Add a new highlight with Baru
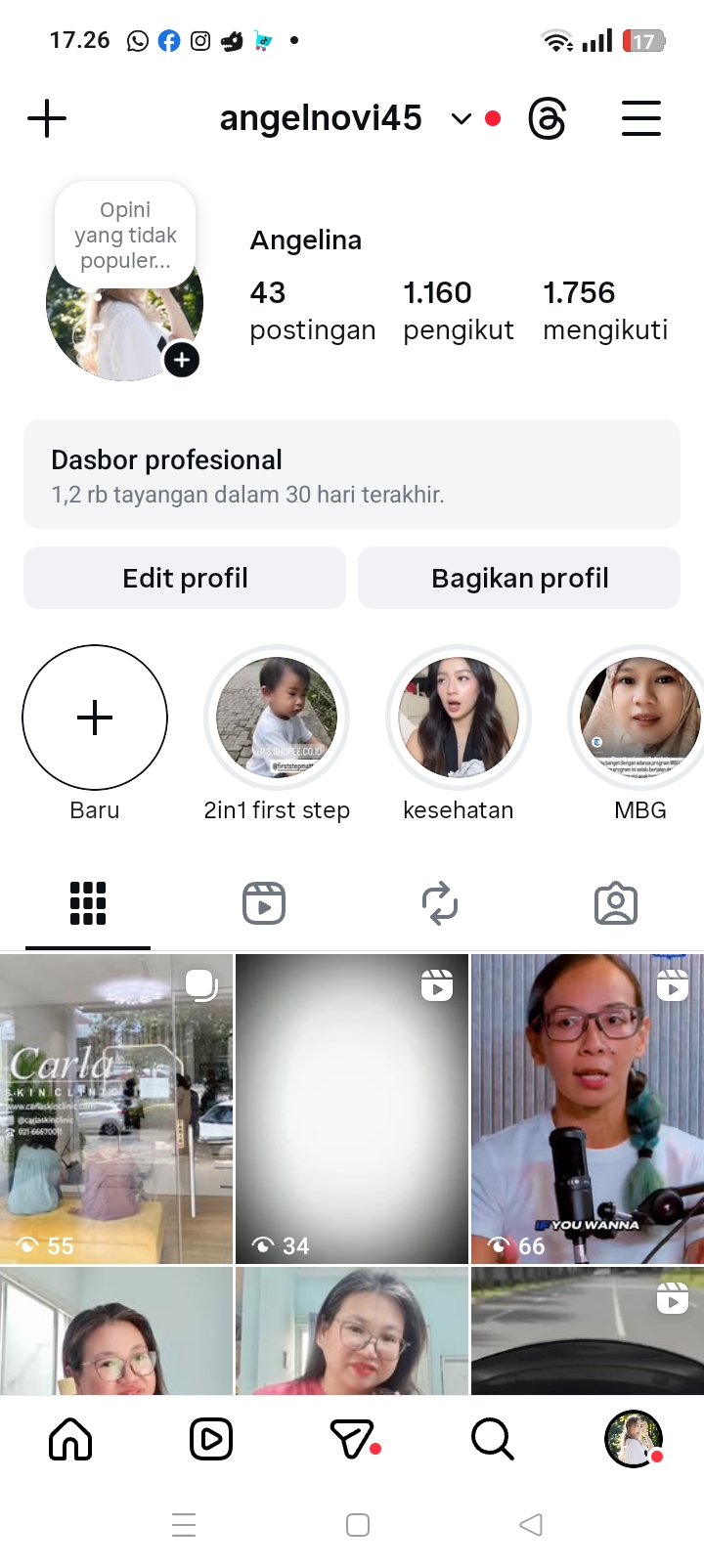Image resolution: width=704 pixels, height=1568 pixels. [x=95, y=719]
